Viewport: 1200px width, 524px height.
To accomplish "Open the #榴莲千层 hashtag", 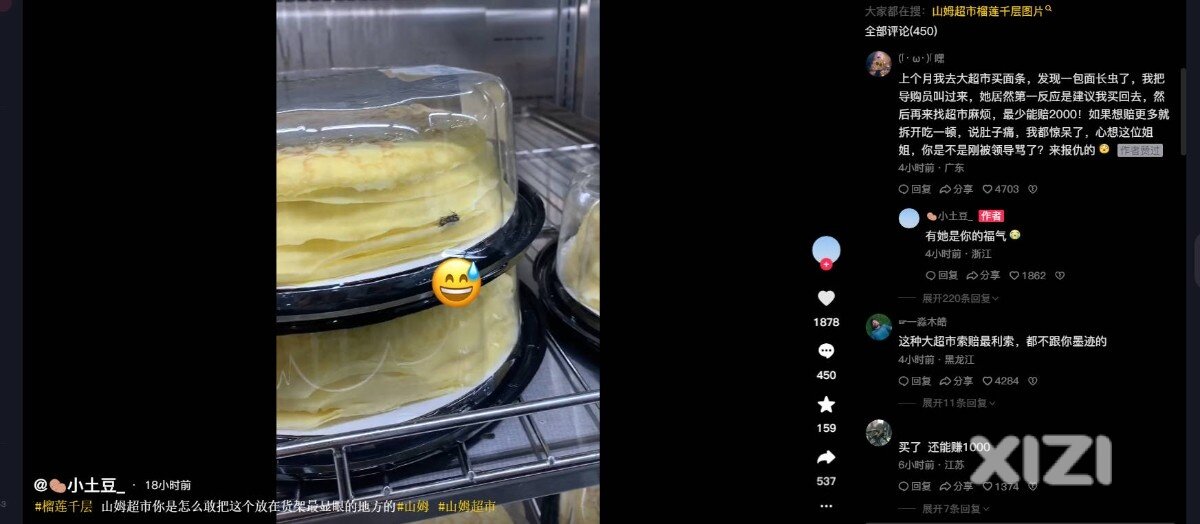I will click(x=64, y=506).
